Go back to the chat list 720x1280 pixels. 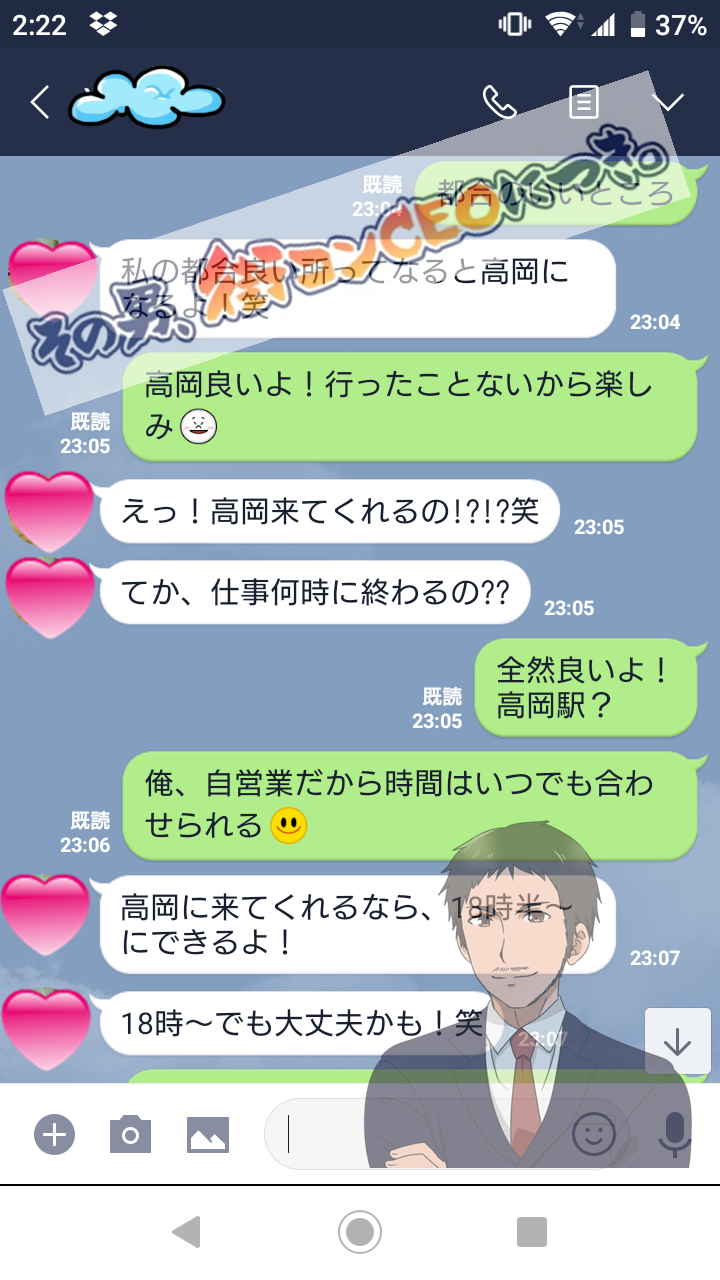(40, 102)
